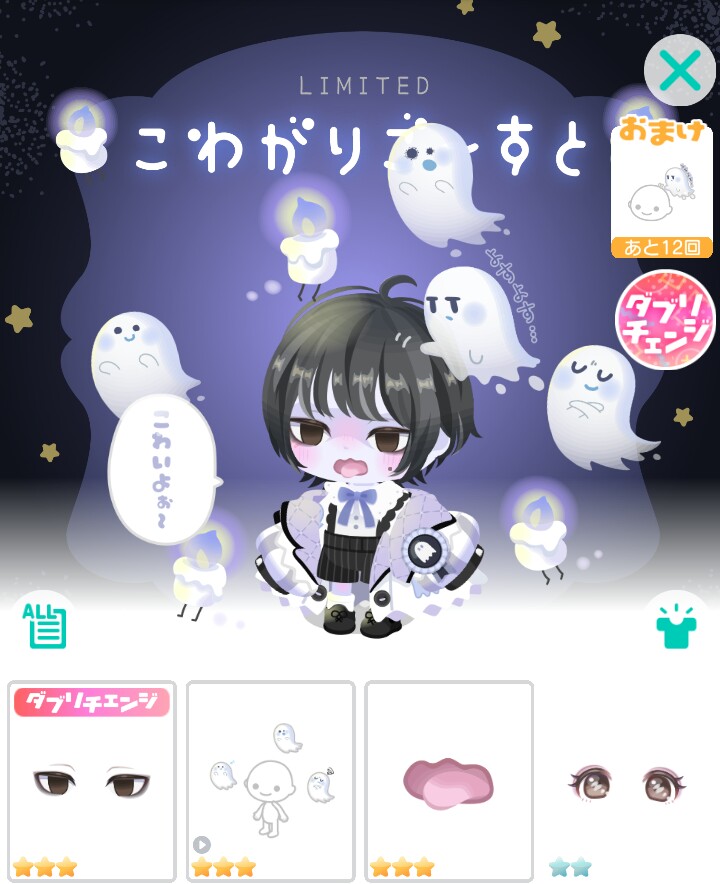
Task: Close the limited gacha preview
Action: point(680,71)
